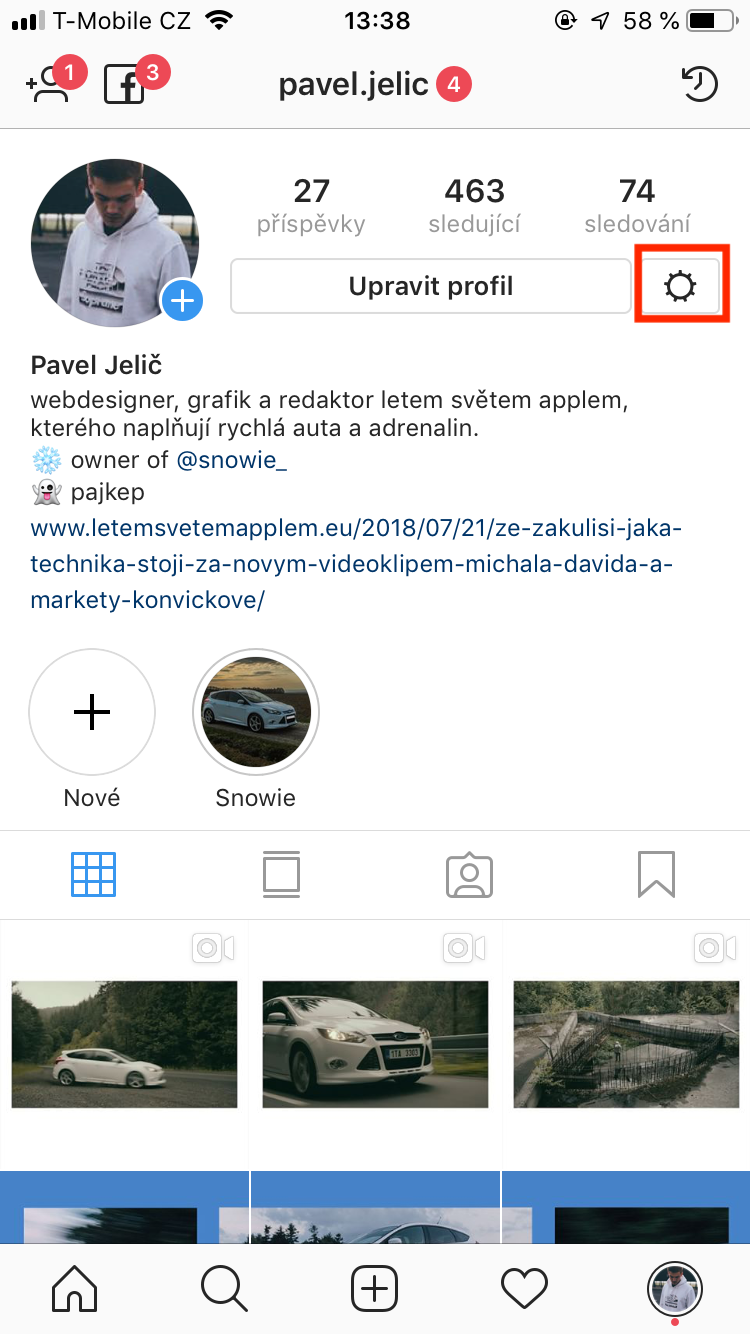Open the activity heart tab
The height and width of the screenshot is (1334, 750).
click(525, 1288)
